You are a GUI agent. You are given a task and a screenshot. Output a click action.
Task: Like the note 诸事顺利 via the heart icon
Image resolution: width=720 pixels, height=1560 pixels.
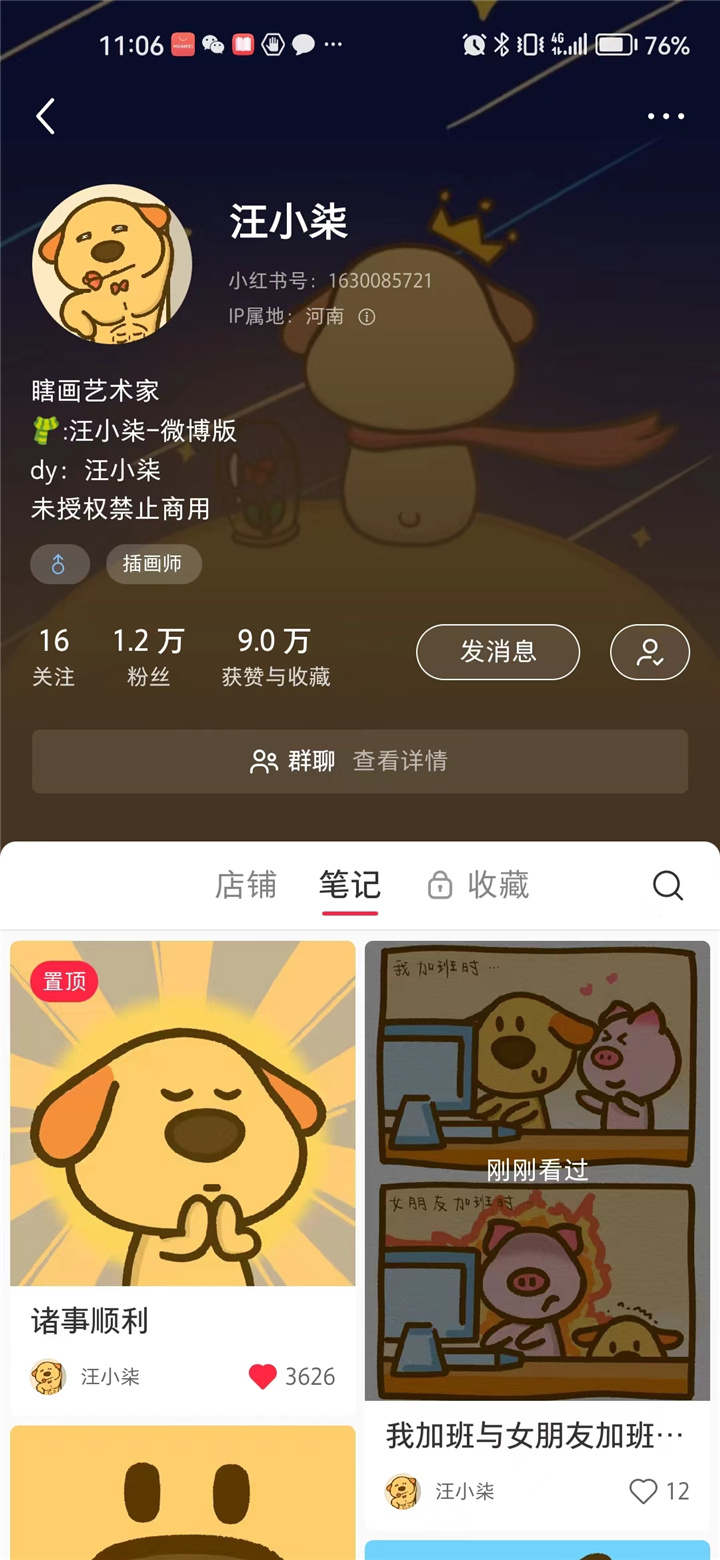pyautogui.click(x=261, y=1376)
